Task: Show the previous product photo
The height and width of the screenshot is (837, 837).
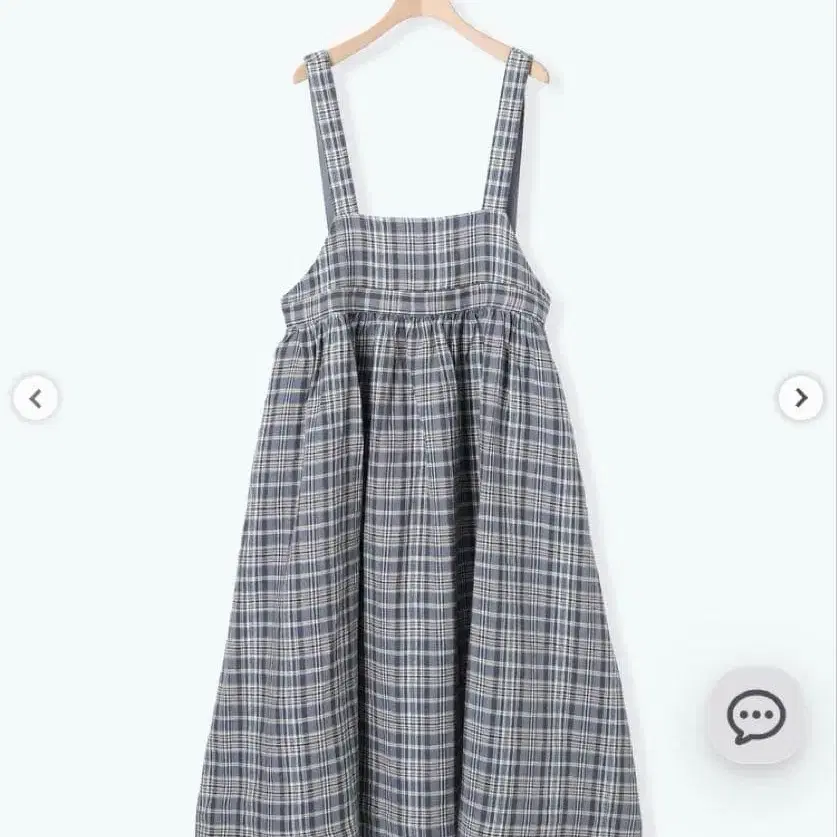Action: click(36, 399)
